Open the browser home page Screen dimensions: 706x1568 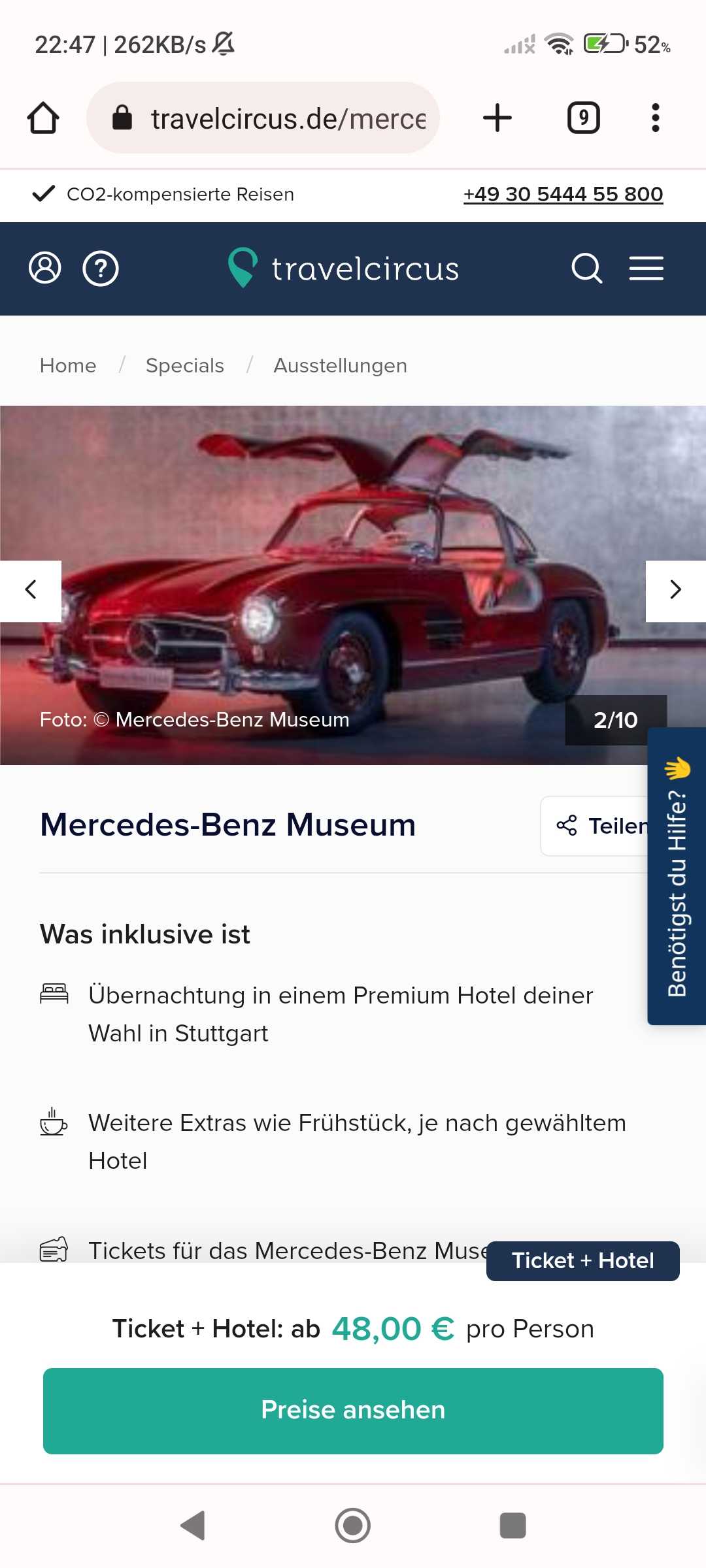43,118
